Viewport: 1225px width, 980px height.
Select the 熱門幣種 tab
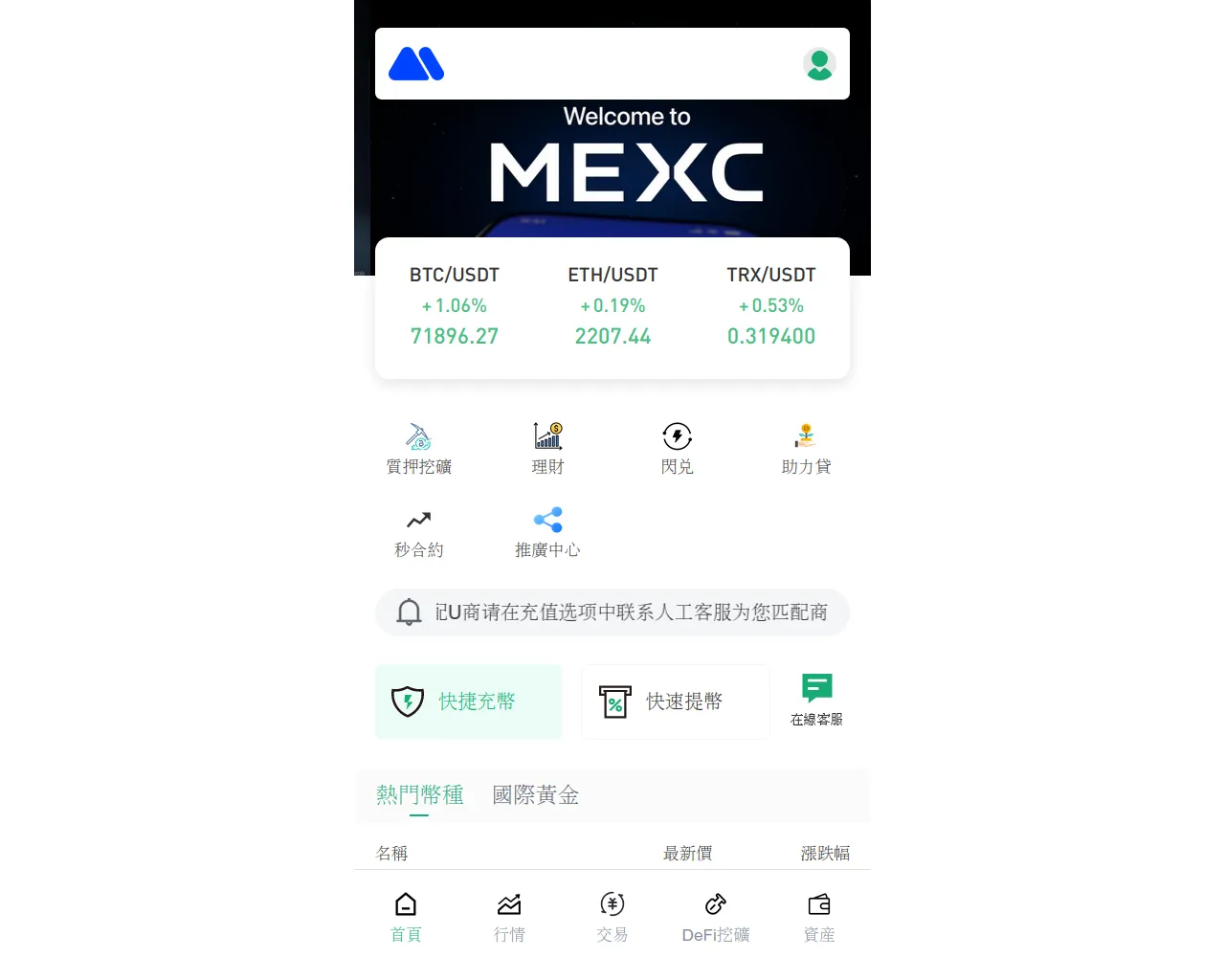coord(419,795)
